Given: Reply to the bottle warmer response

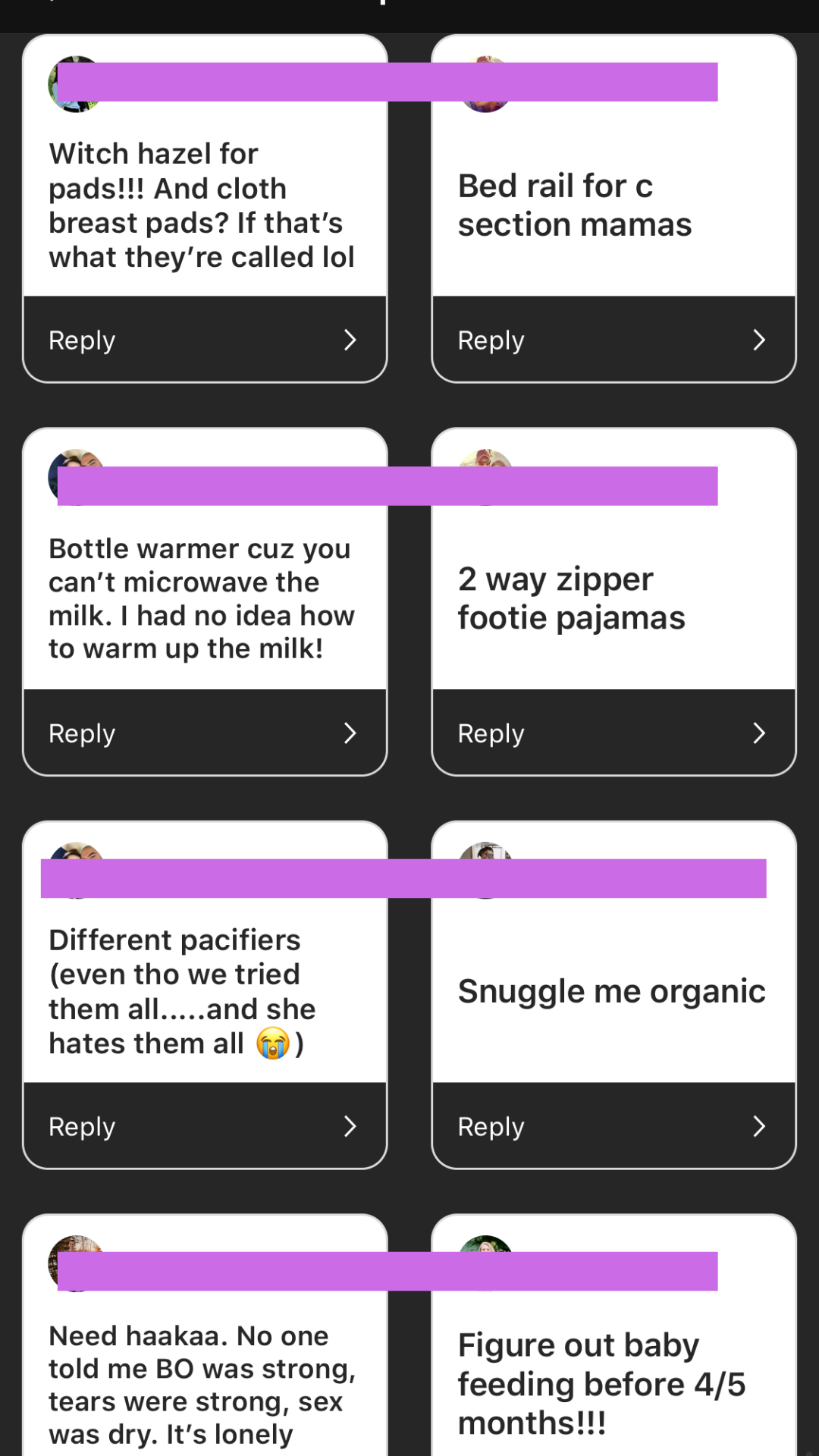Looking at the screenshot, I should [x=205, y=733].
